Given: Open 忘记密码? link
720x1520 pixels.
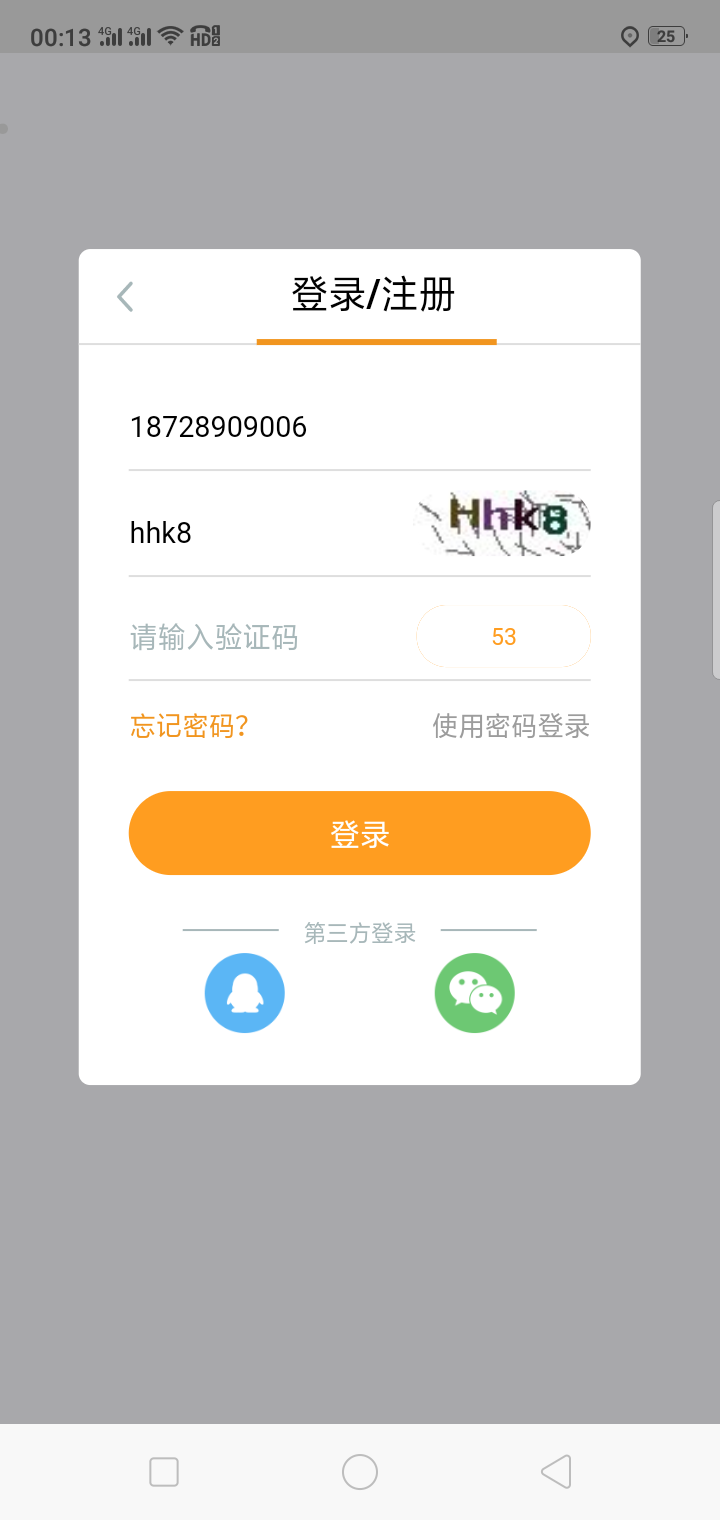Looking at the screenshot, I should (189, 726).
